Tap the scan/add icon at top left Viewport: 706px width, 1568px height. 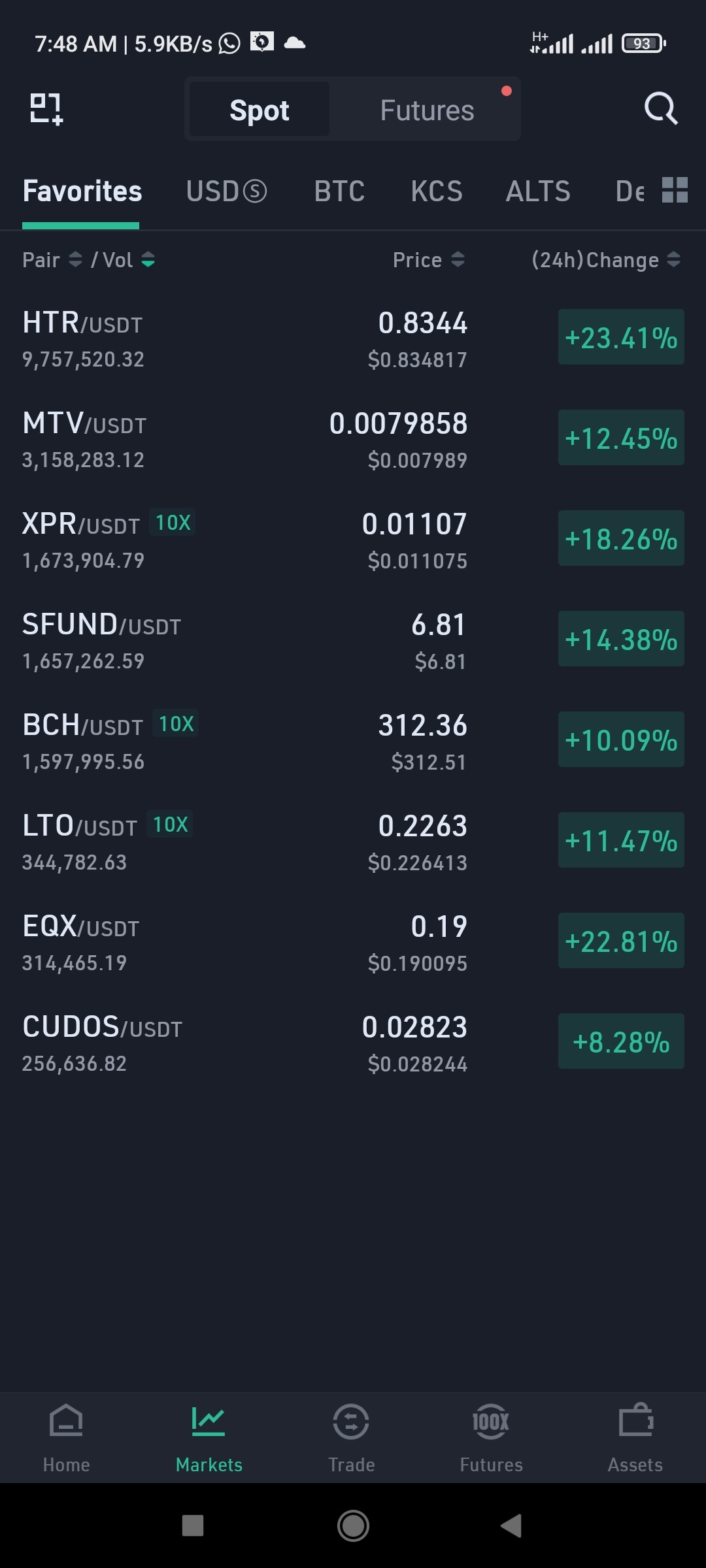pos(46,108)
